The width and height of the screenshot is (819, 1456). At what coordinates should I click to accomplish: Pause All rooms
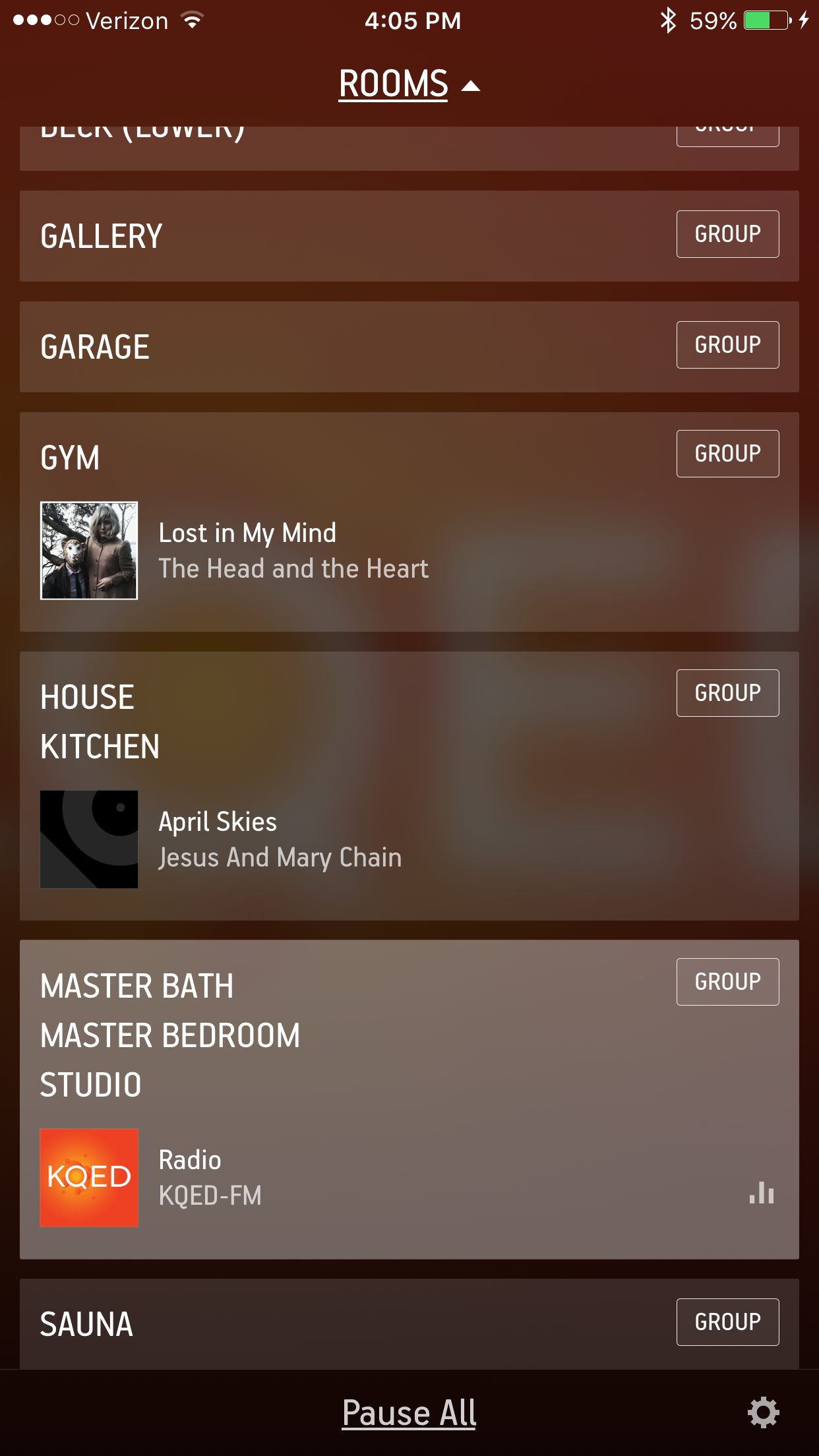click(409, 1413)
